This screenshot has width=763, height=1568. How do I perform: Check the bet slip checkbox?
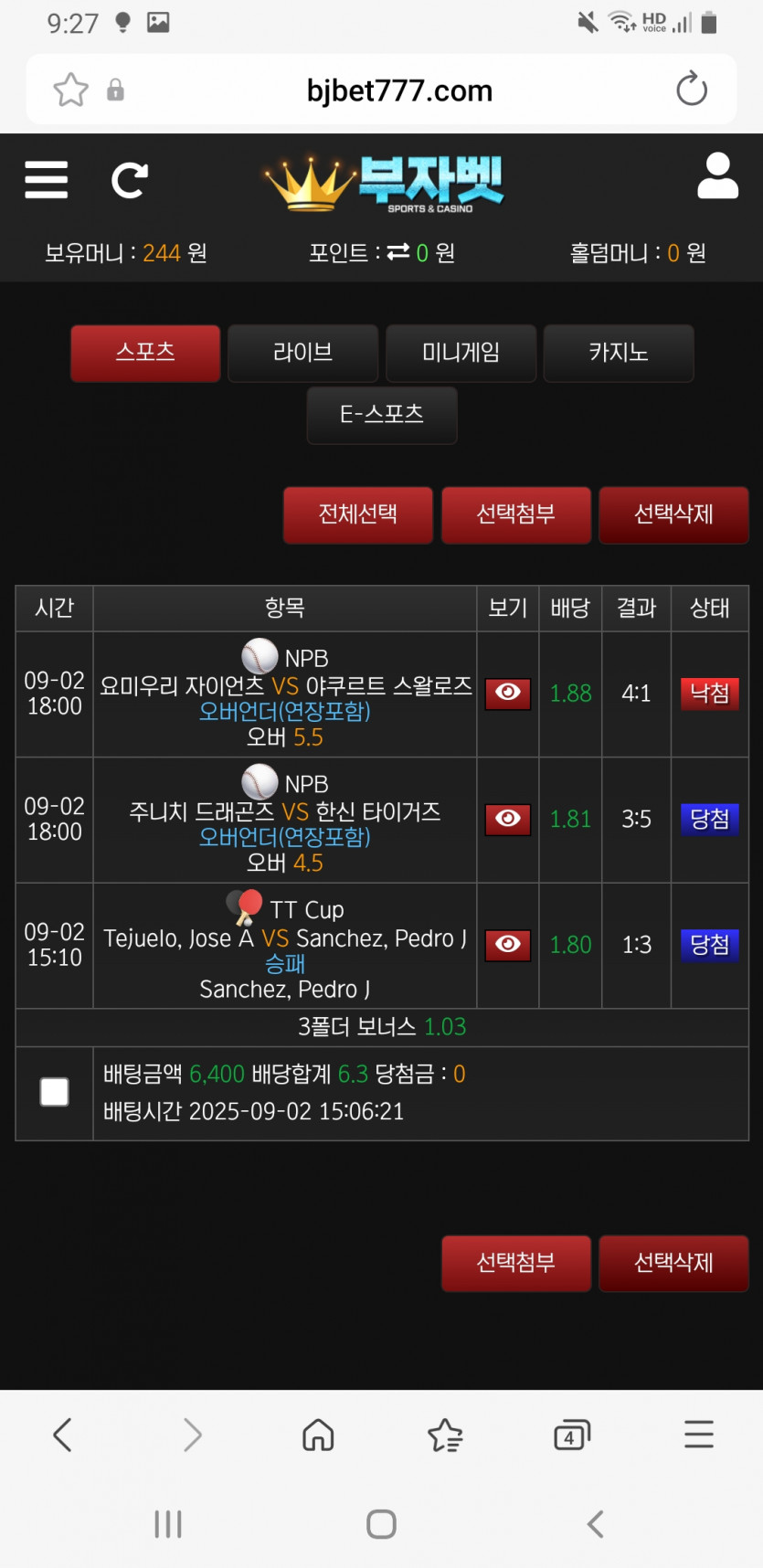(55, 1092)
